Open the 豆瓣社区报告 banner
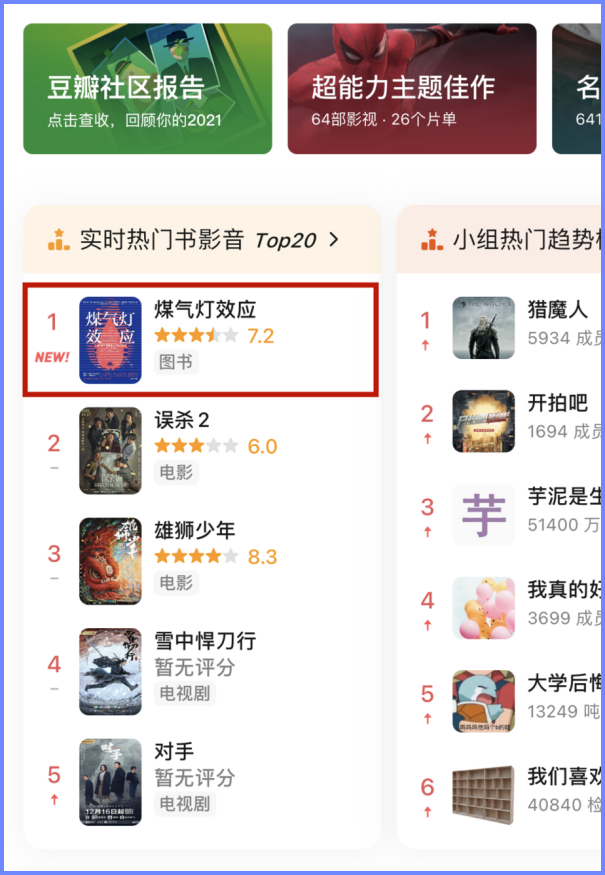 (147, 89)
